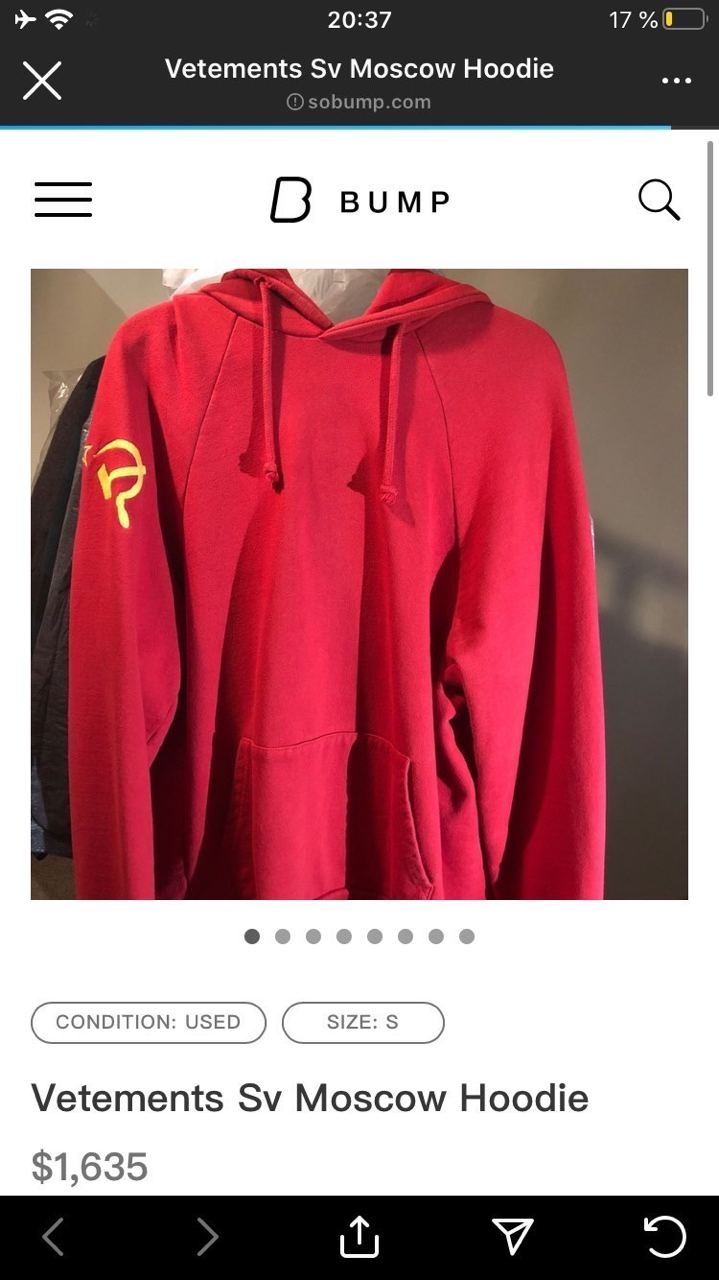Open the Bump search
Viewport: 719px width, 1280px height.
point(659,200)
